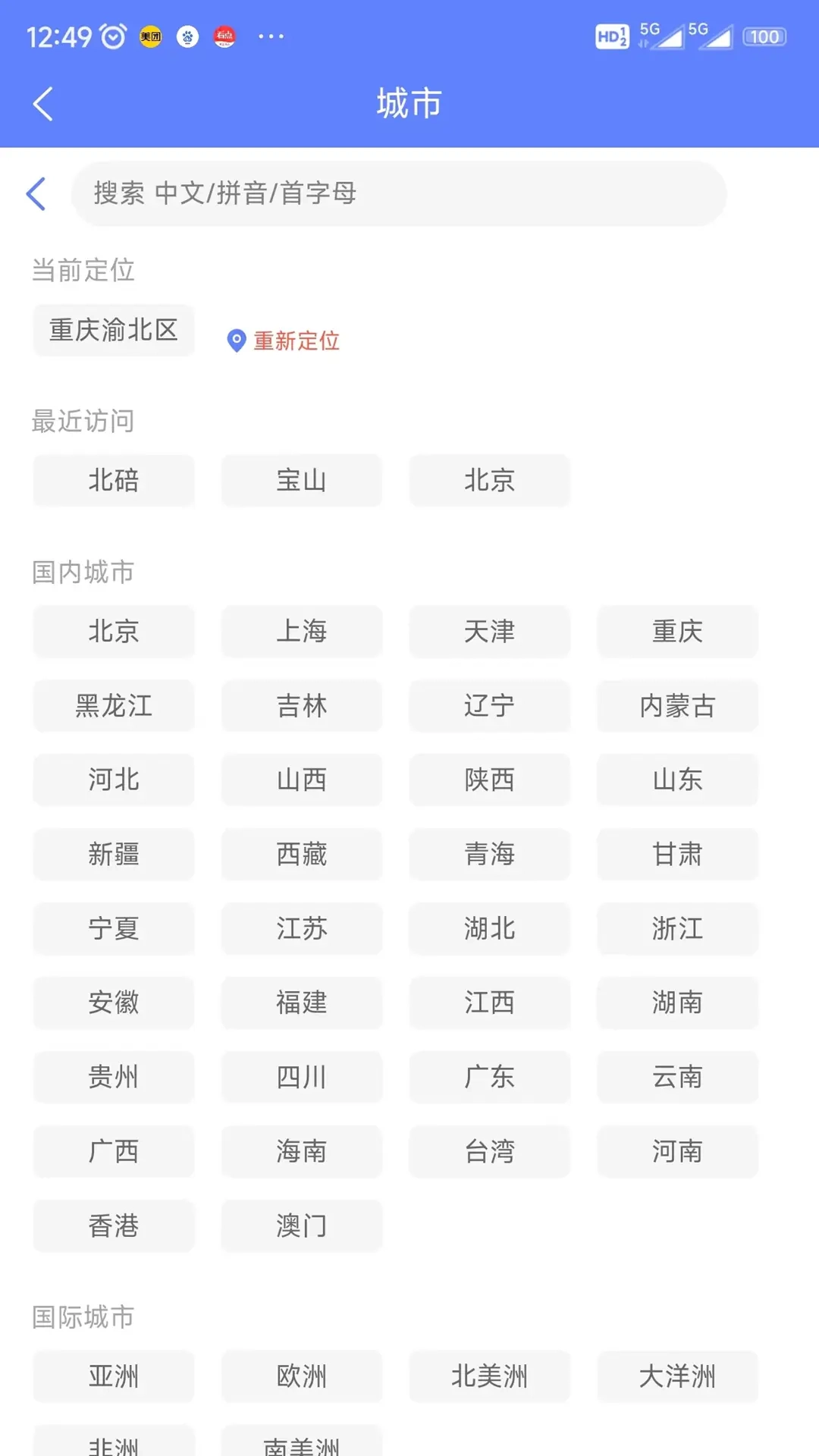Select 北碚 from recent visits
The width and height of the screenshot is (819, 1456).
click(114, 480)
